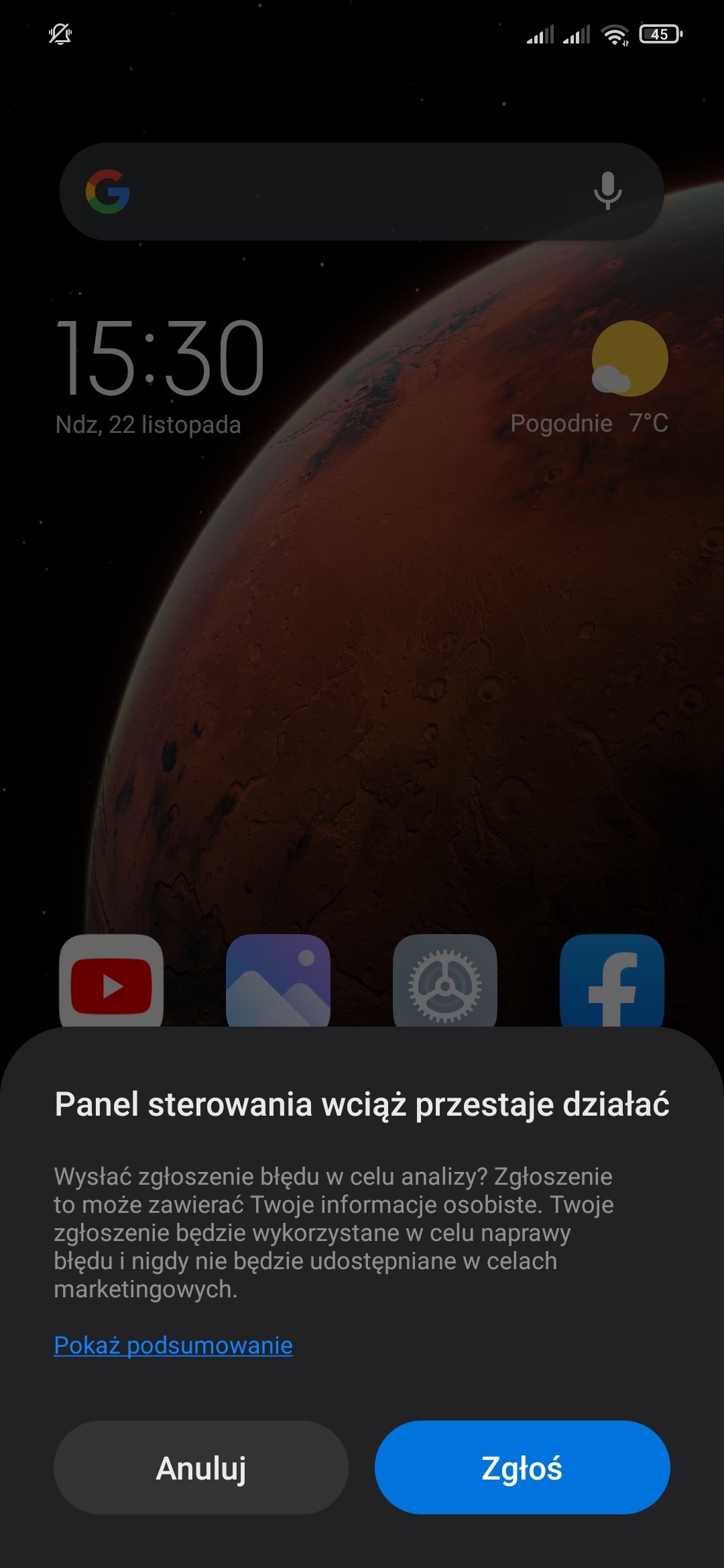Screen dimensions: 724x1568
Task: Open the Pokaż podsumowanie link
Action: [173, 1345]
